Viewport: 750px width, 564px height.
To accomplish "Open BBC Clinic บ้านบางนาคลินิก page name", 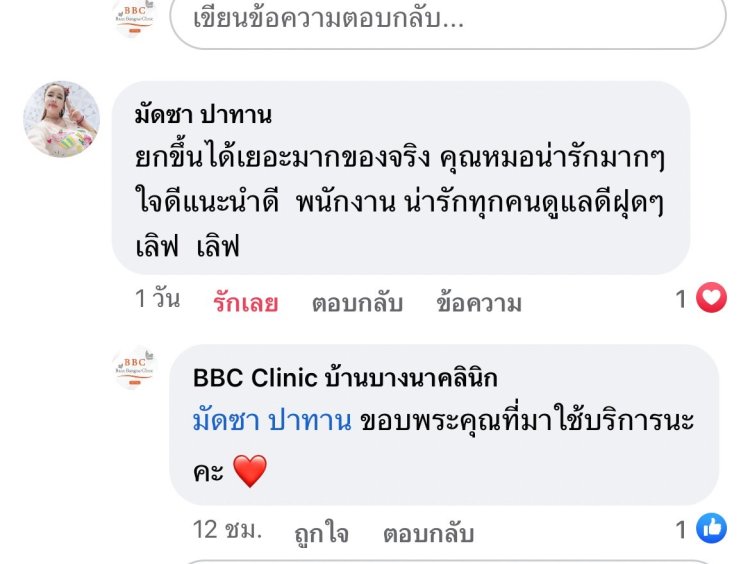I will (x=345, y=379).
